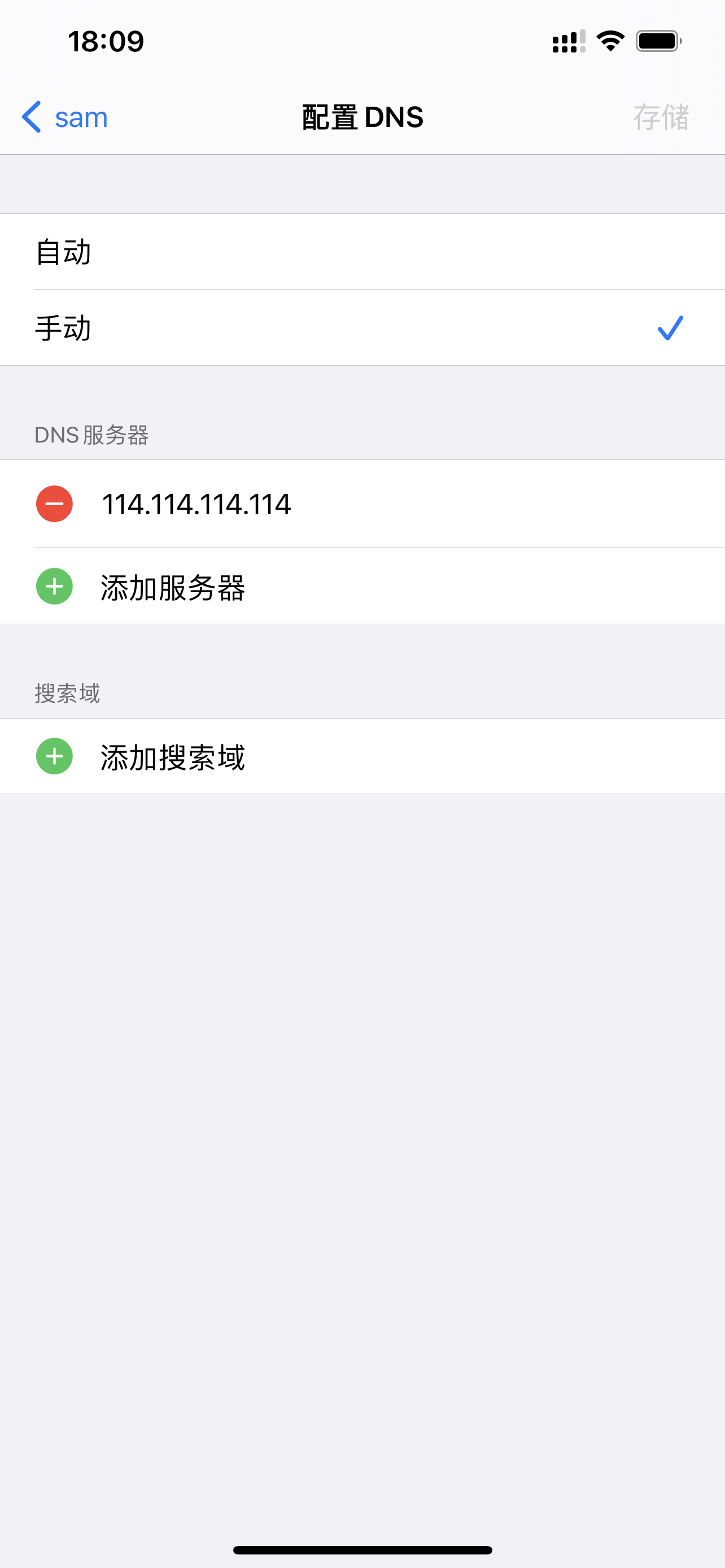Viewport: 725px width, 1568px height.
Task: Choose the 手动 DNS option
Action: (362, 328)
